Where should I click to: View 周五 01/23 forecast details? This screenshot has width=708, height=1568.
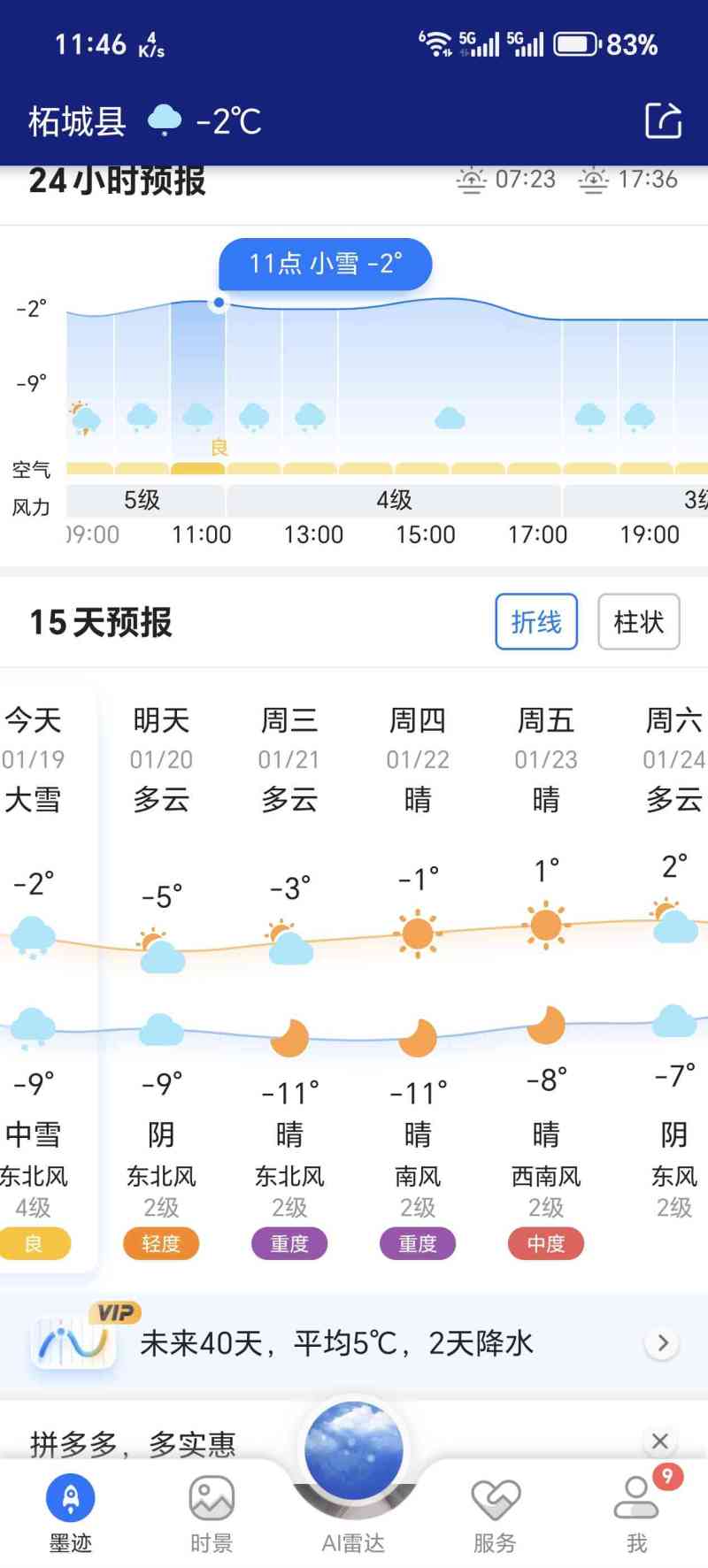(546, 759)
